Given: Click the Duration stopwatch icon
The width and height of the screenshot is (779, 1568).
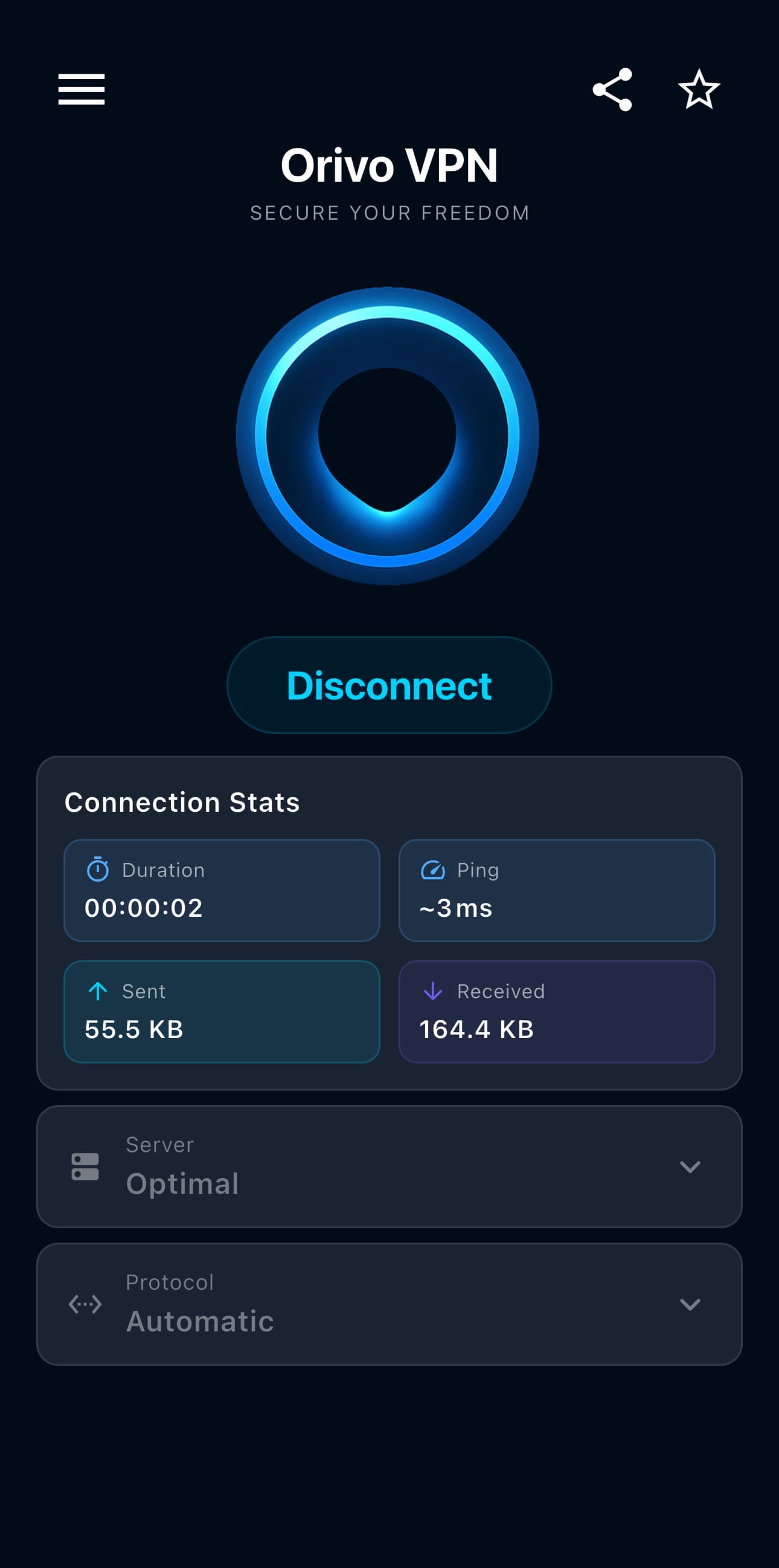Looking at the screenshot, I should tap(98, 870).
